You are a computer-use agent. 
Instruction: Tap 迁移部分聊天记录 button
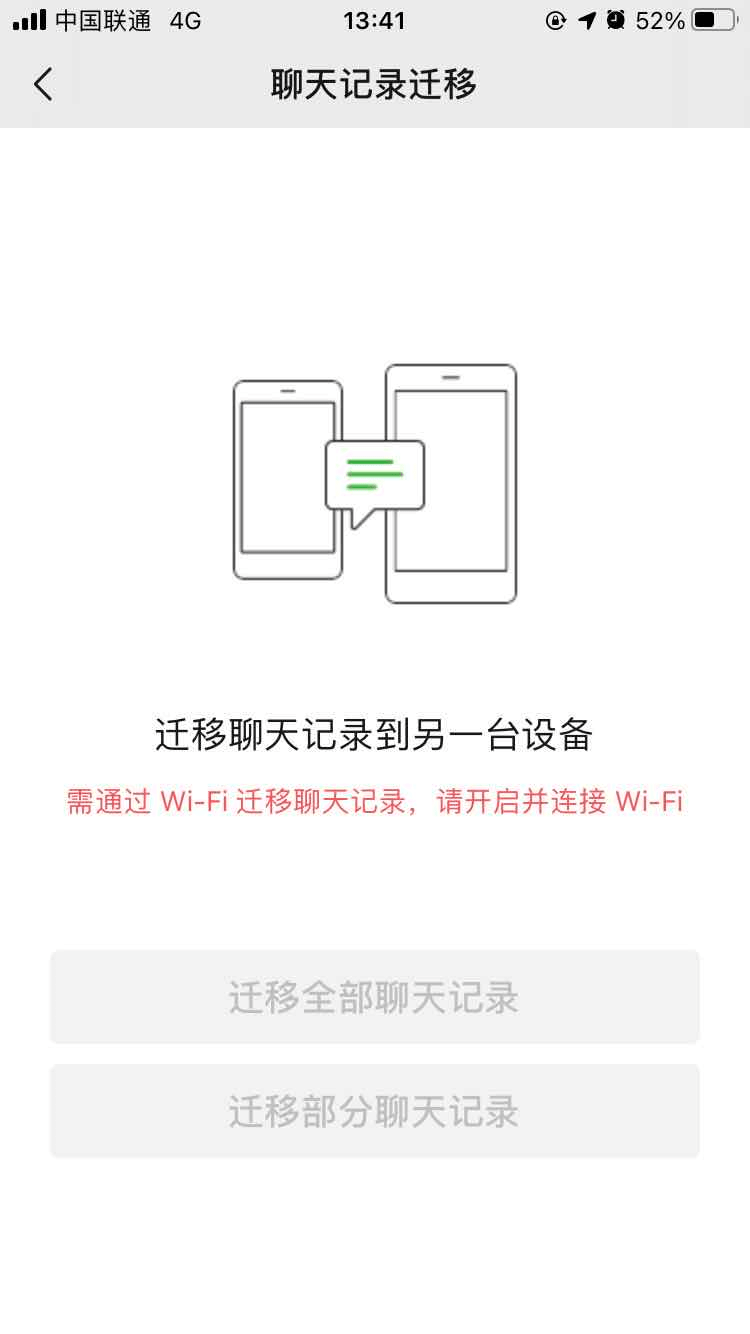[x=375, y=1110]
